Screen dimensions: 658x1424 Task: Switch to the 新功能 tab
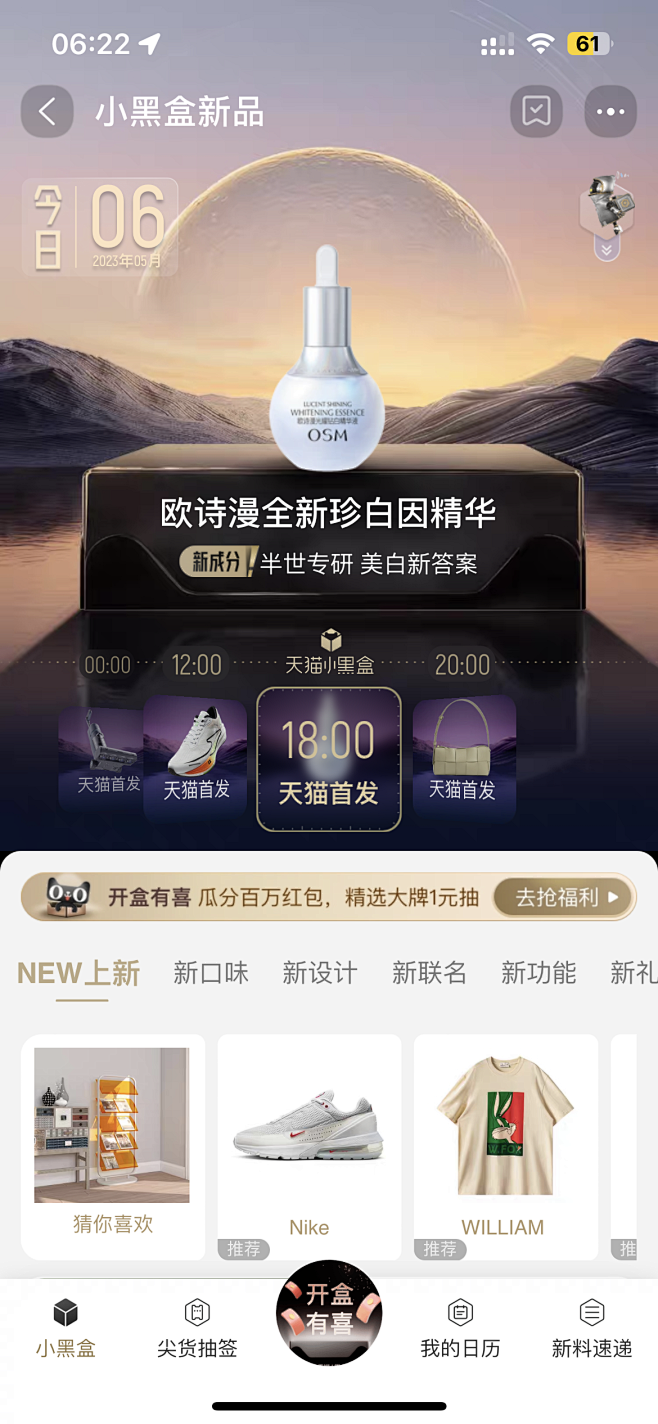pyautogui.click(x=538, y=973)
